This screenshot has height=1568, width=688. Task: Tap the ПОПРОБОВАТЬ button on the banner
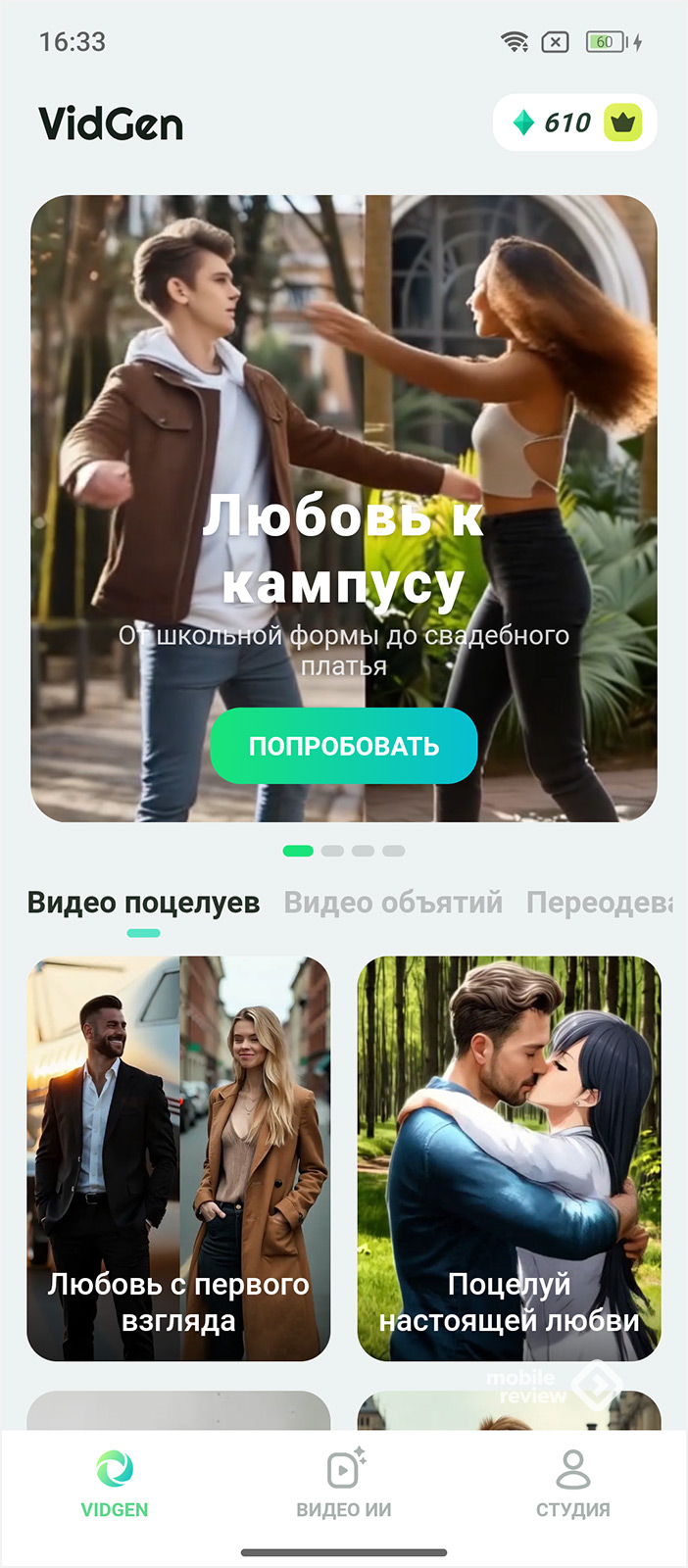tap(343, 746)
